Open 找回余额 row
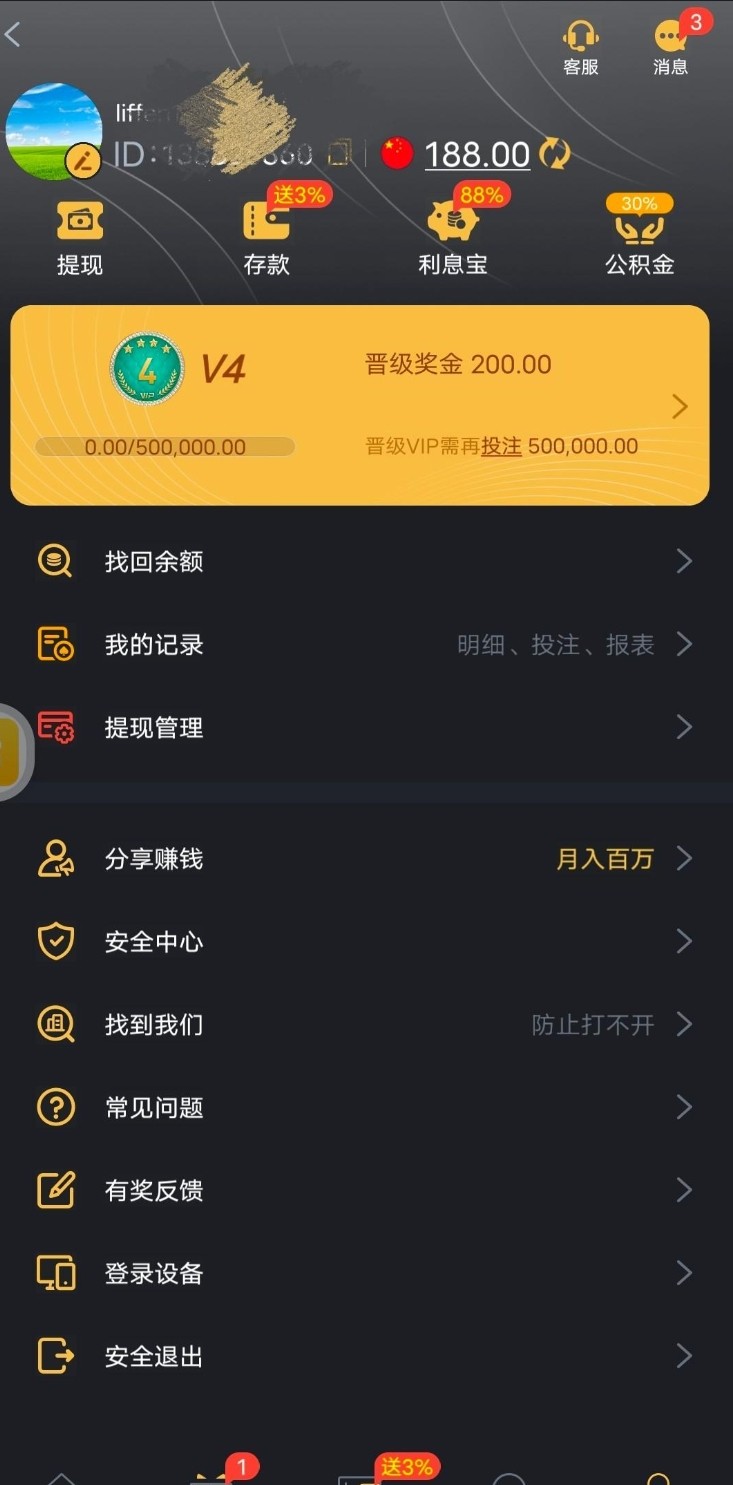The height and width of the screenshot is (1485, 733). pos(366,561)
